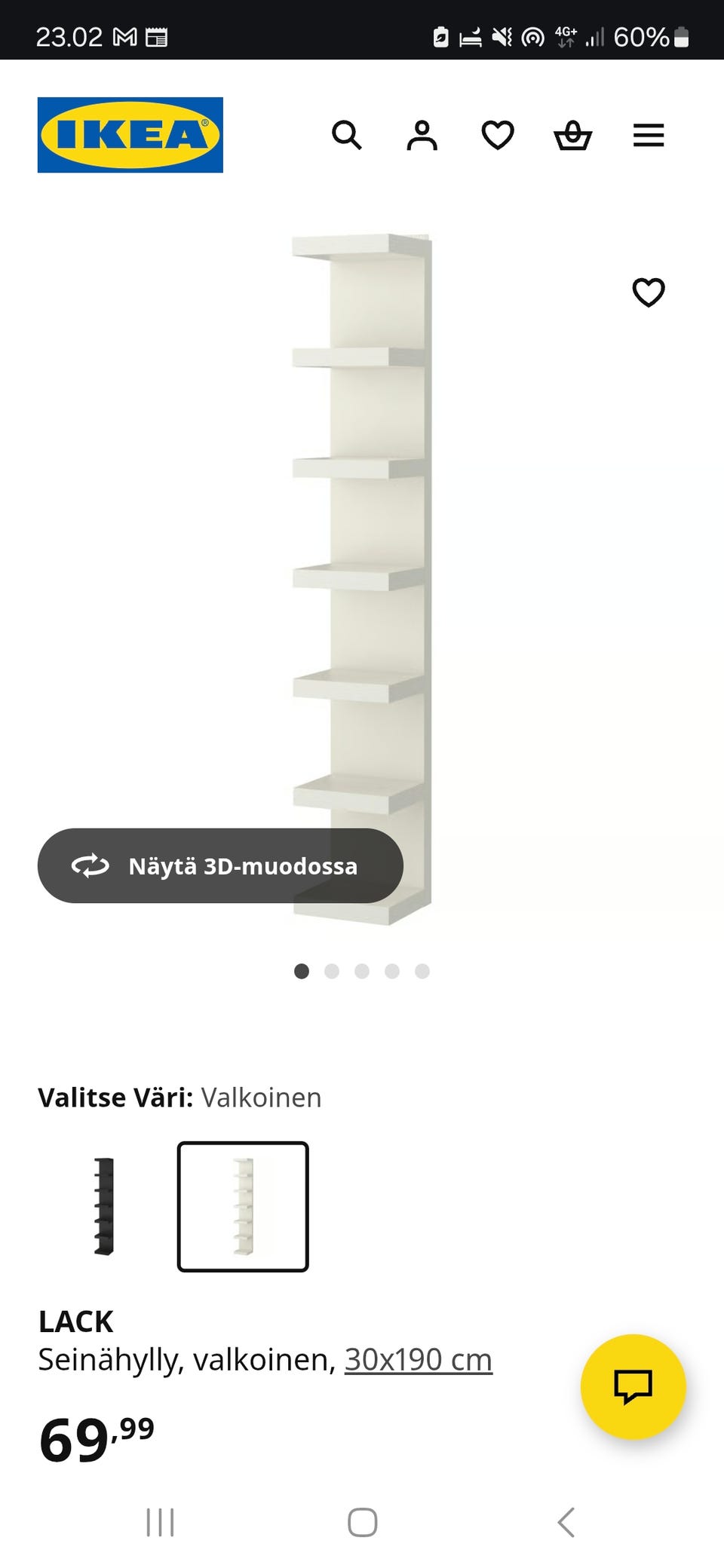Open the hamburger navigation menu
Viewport: 724px width, 1568px height.
click(648, 136)
